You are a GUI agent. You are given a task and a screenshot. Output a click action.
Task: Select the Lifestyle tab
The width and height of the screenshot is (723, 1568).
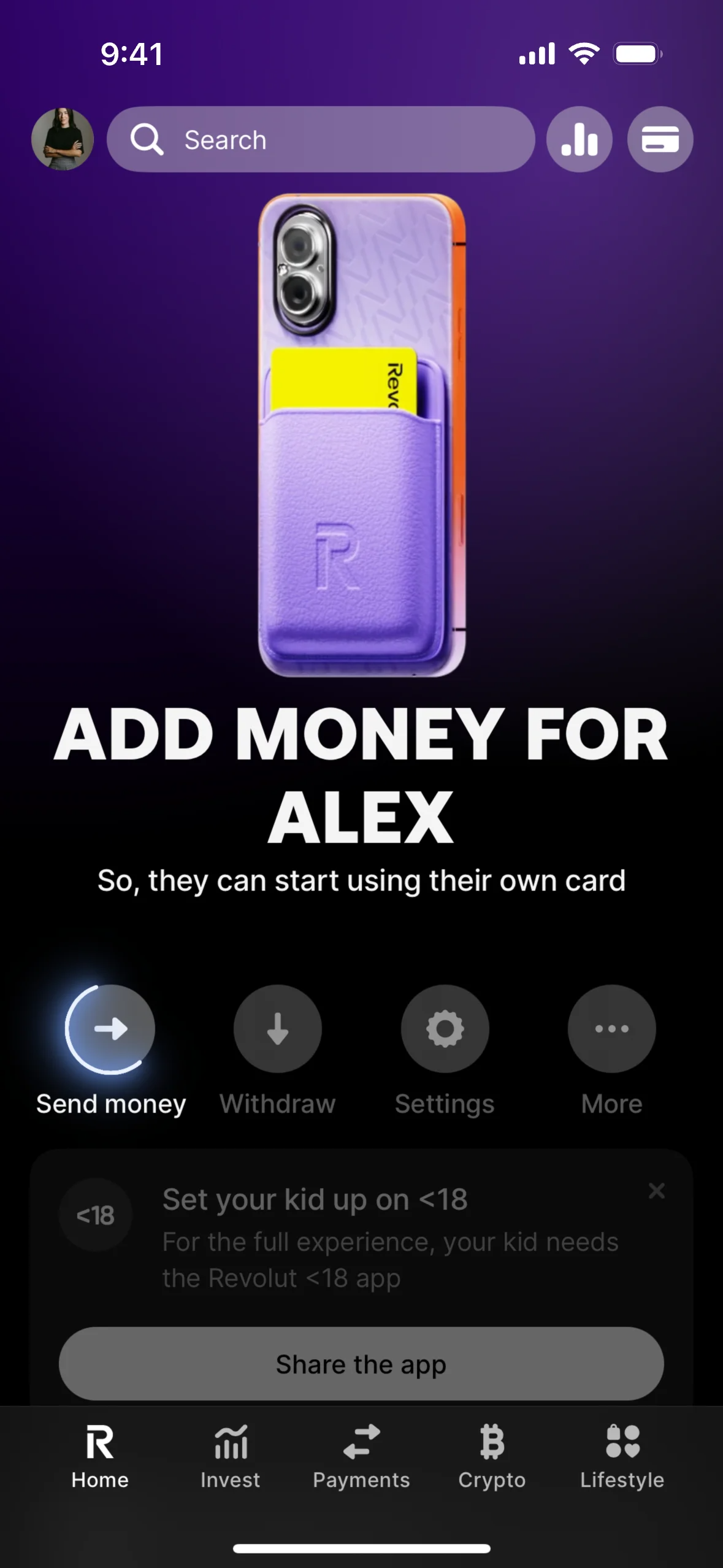coord(622,1456)
